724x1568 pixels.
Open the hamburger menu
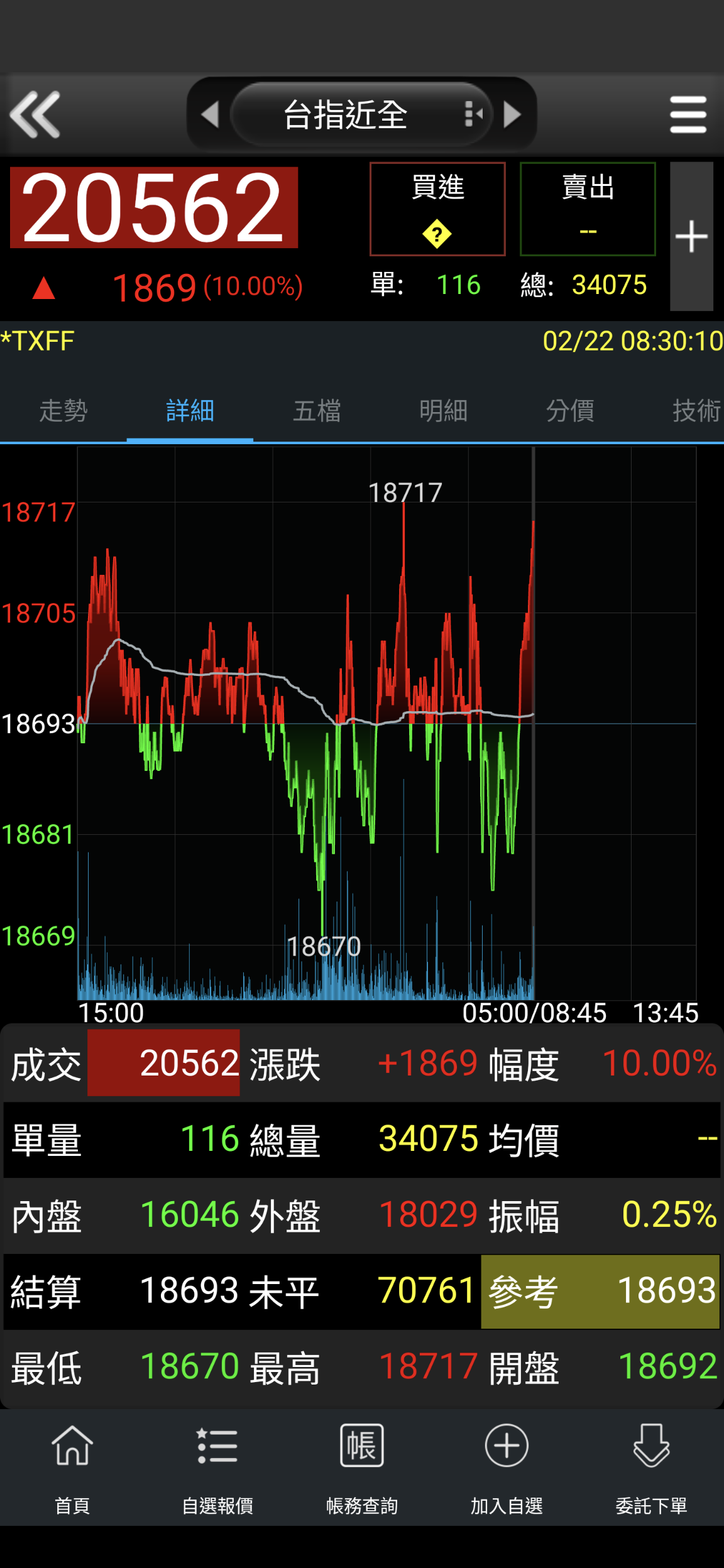pyautogui.click(x=688, y=114)
